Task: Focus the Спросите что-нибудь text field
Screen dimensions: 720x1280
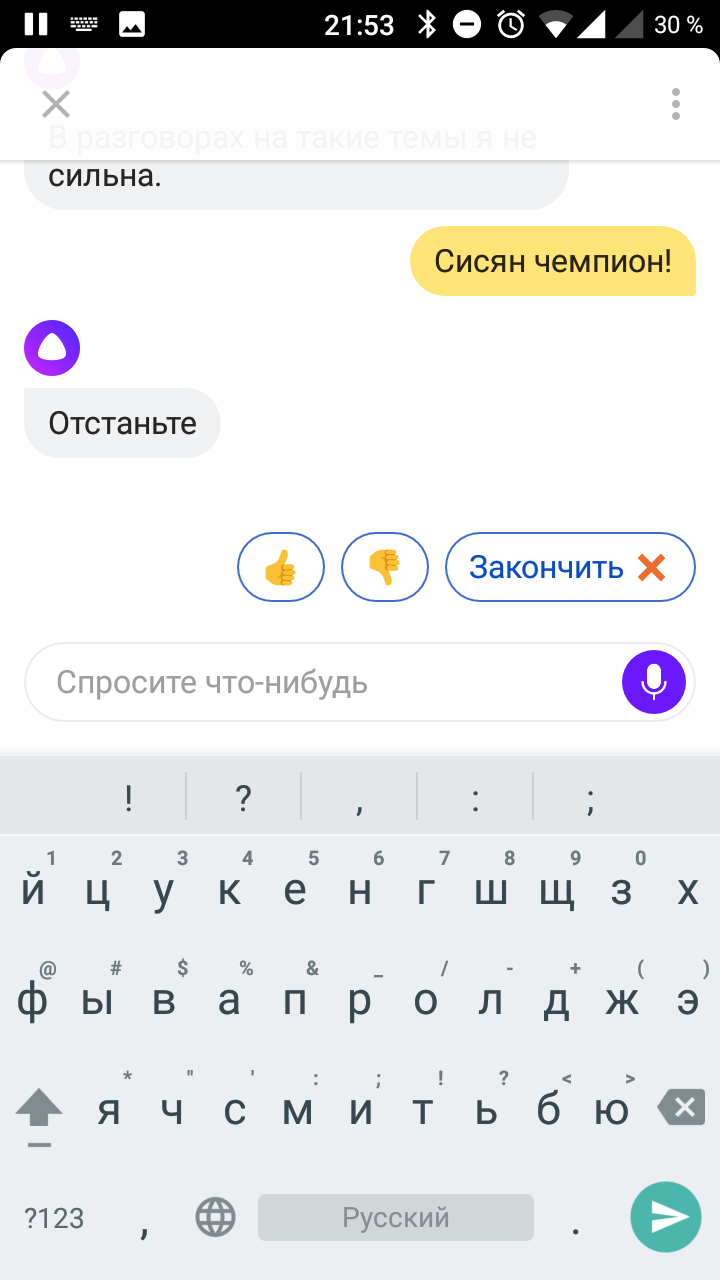Action: (x=320, y=682)
